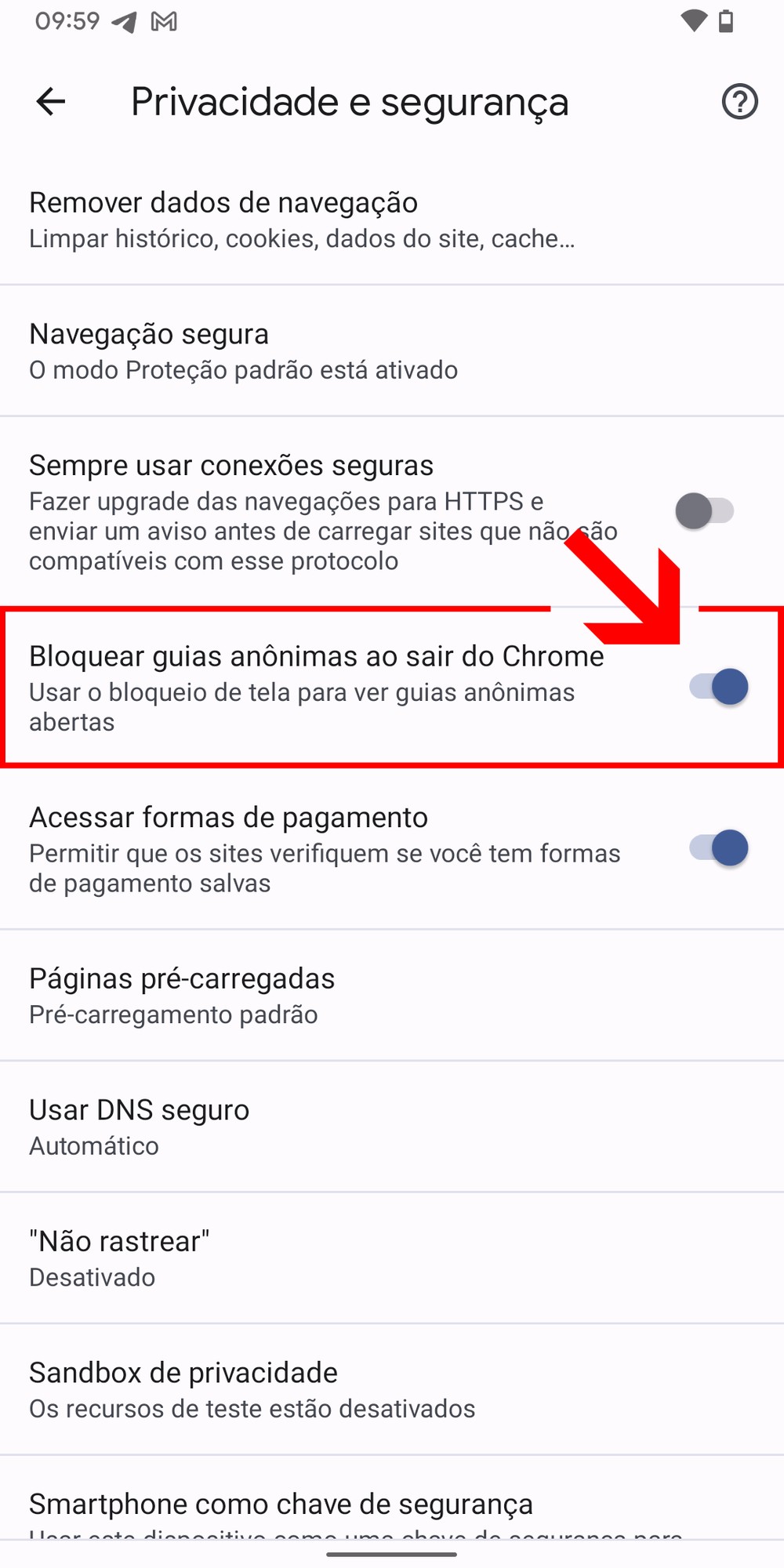Open Smartphone como chave de segurança
Image resolution: width=784 pixels, height=1568 pixels.
pyautogui.click(x=281, y=1505)
